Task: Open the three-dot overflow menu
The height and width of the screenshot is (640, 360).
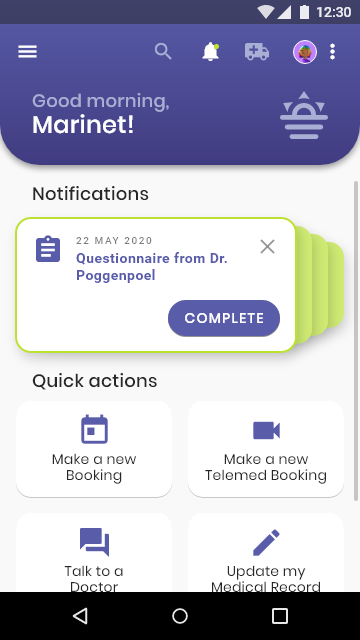Action: tap(333, 52)
